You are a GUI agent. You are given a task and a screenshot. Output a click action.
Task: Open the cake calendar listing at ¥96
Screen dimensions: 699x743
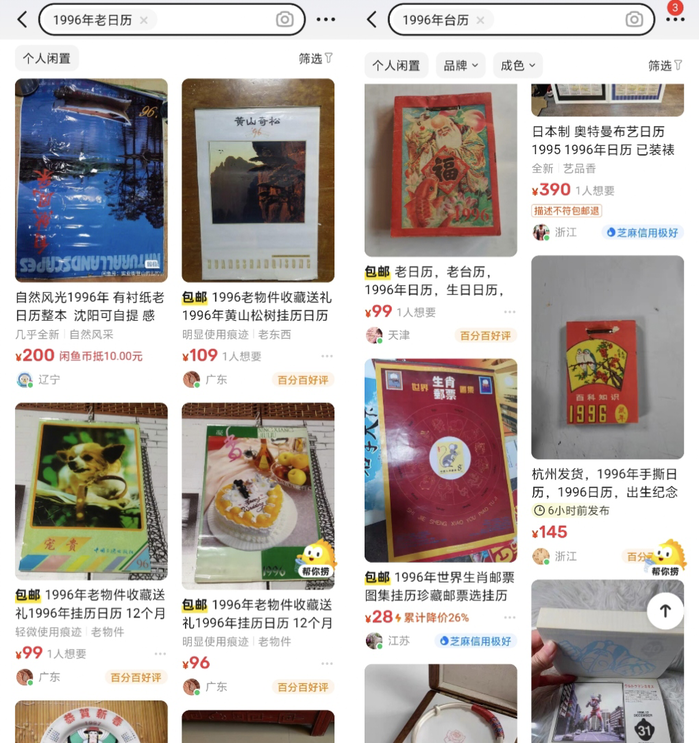pos(258,490)
